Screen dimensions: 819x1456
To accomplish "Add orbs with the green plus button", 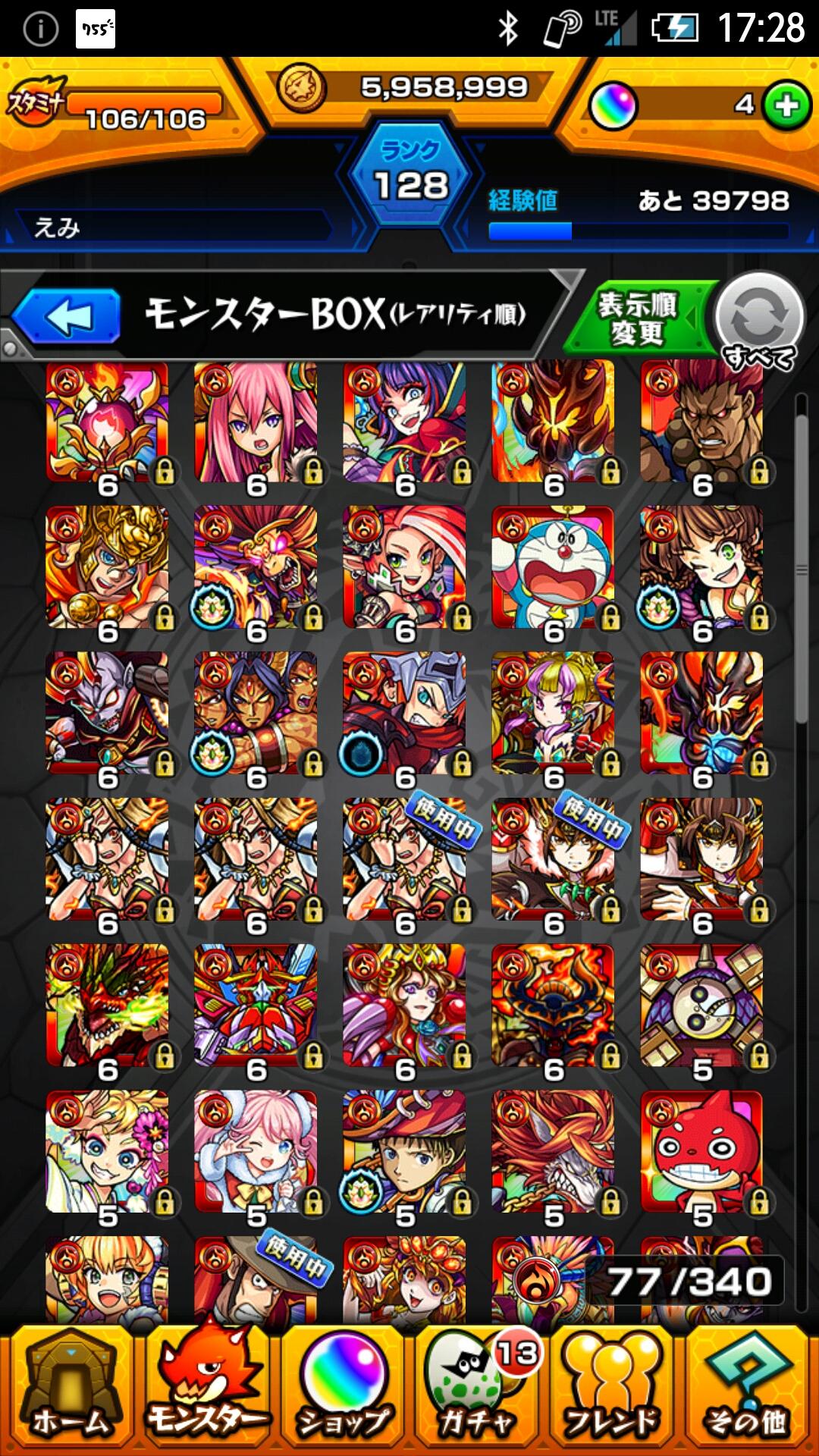I will point(786,105).
